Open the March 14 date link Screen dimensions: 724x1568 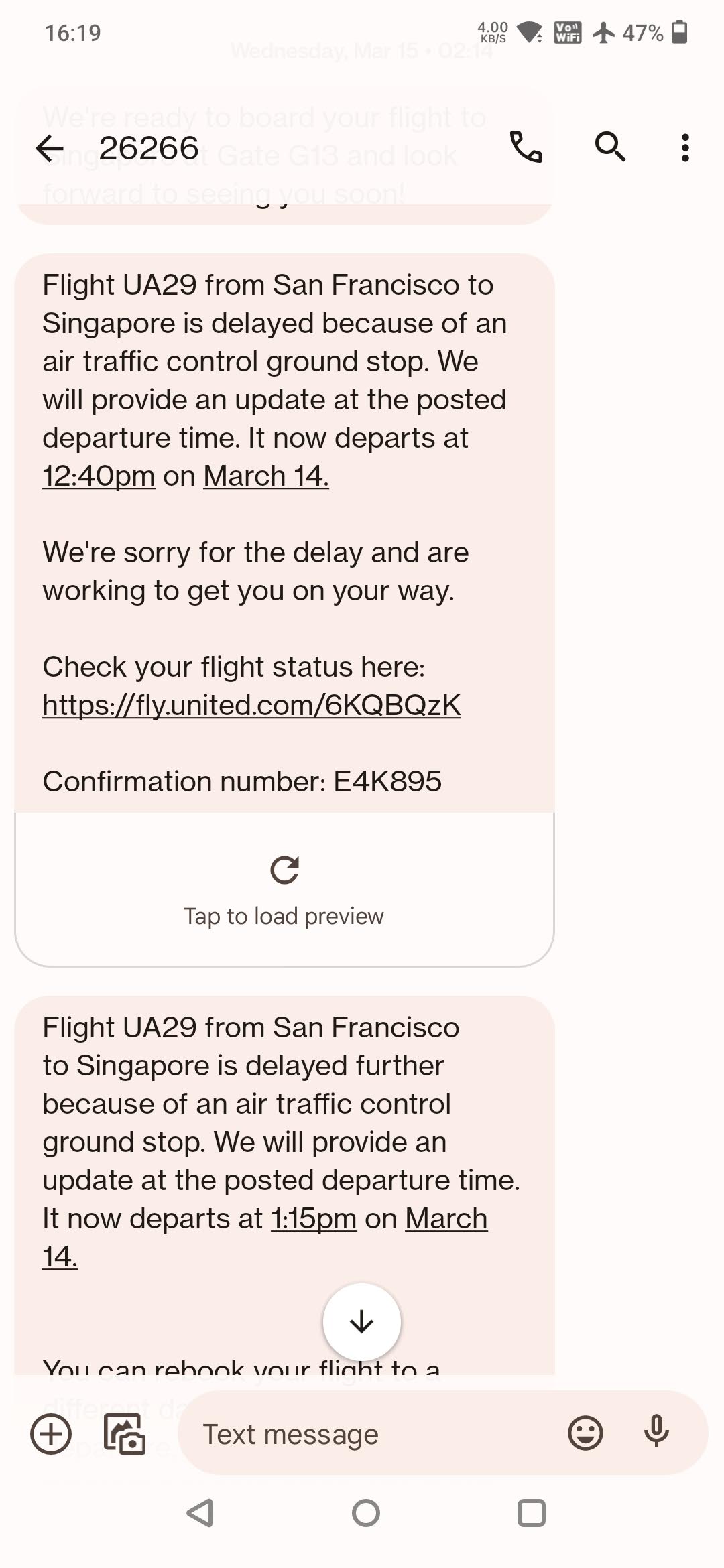pos(264,475)
